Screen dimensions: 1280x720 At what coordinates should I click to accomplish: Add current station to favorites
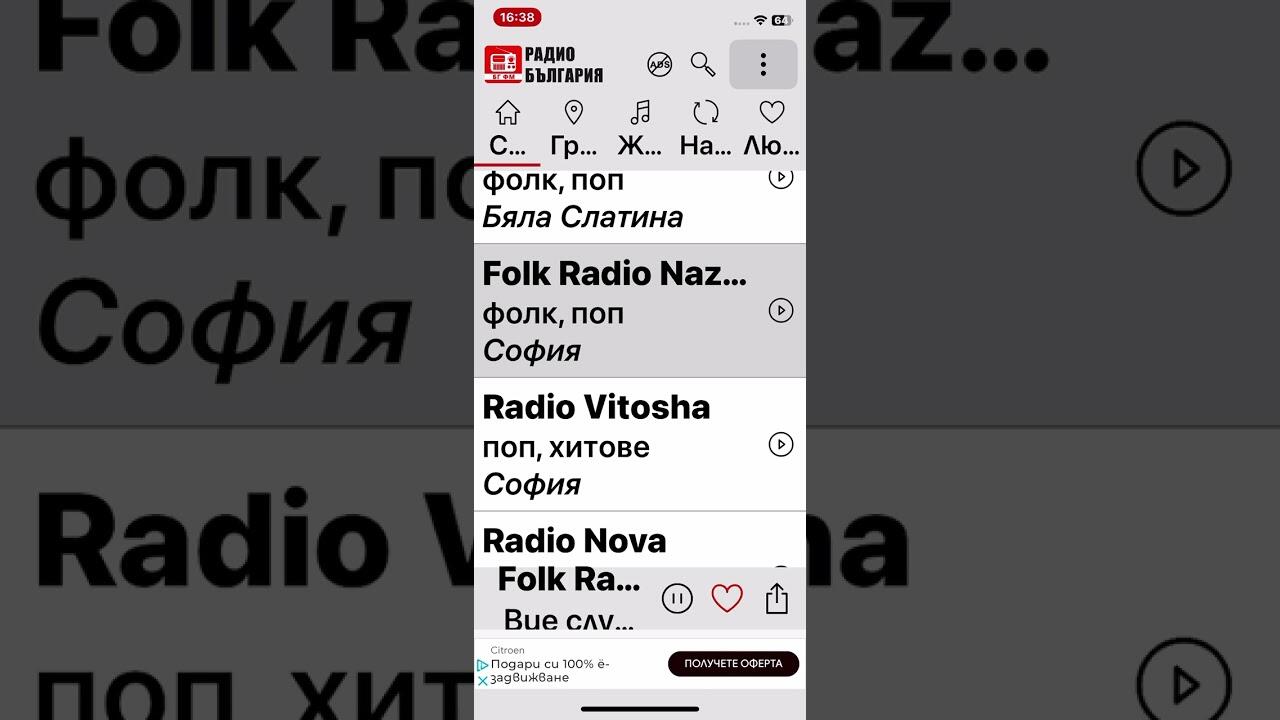[727, 599]
